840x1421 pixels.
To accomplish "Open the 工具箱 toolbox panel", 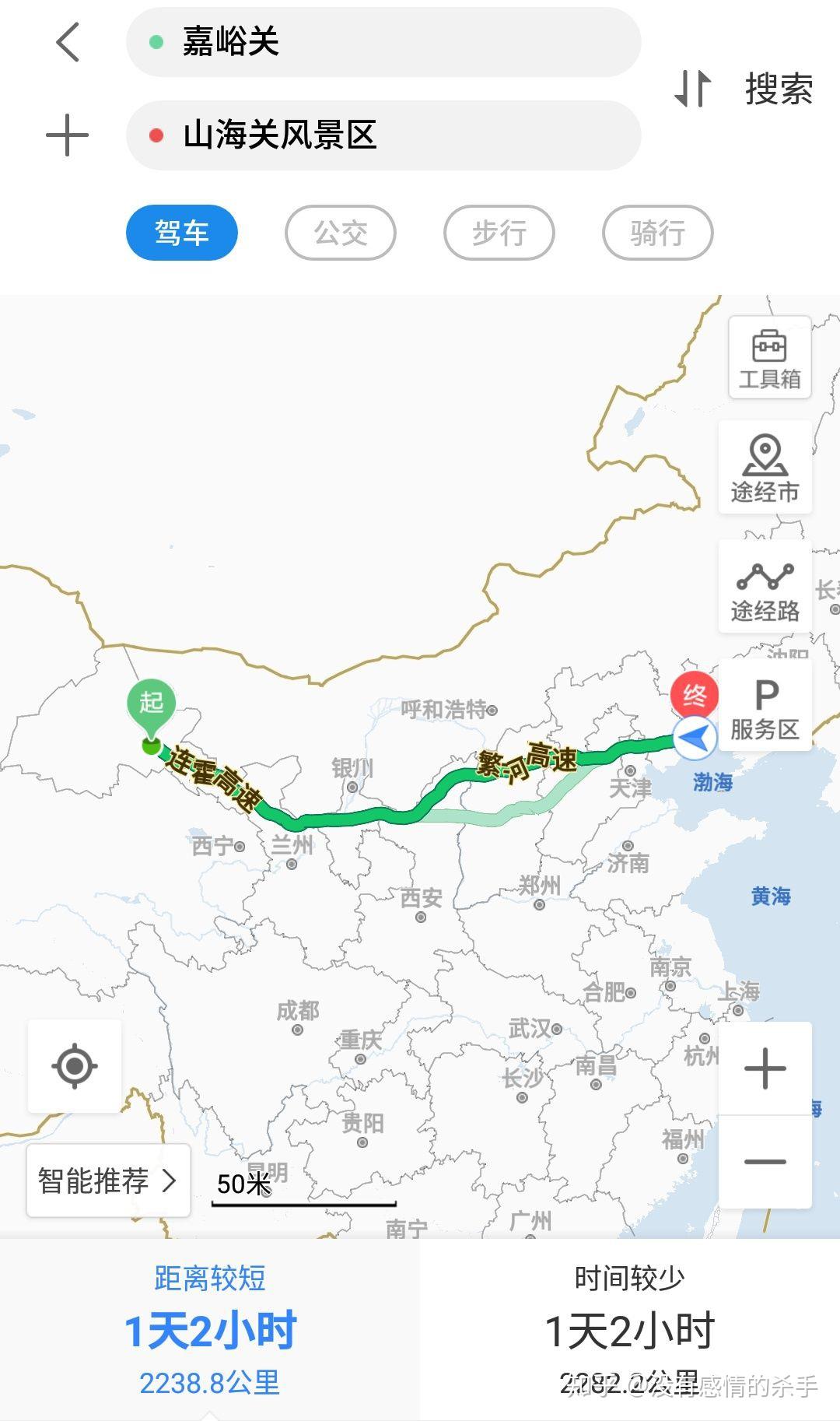I will [x=768, y=358].
